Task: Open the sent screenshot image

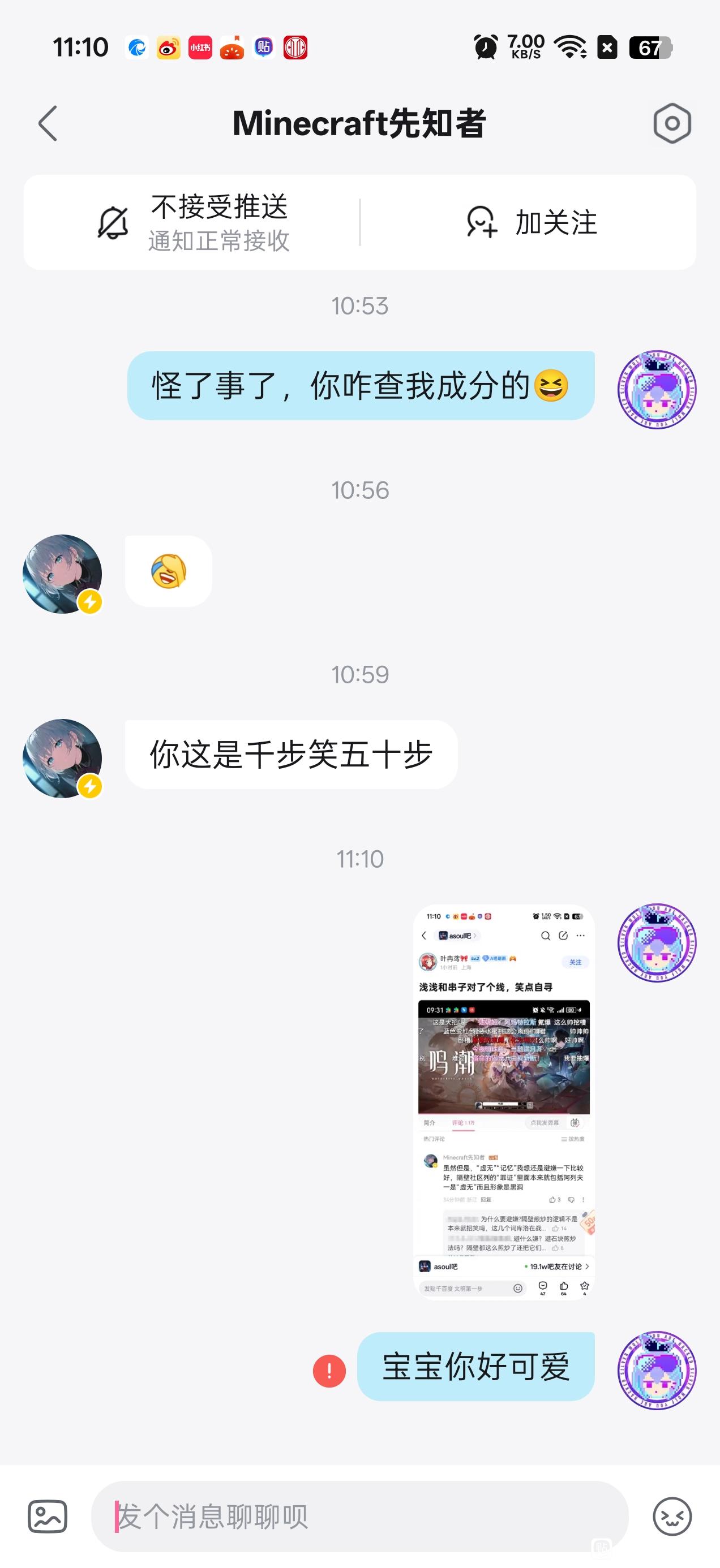Action: pyautogui.click(x=504, y=1101)
